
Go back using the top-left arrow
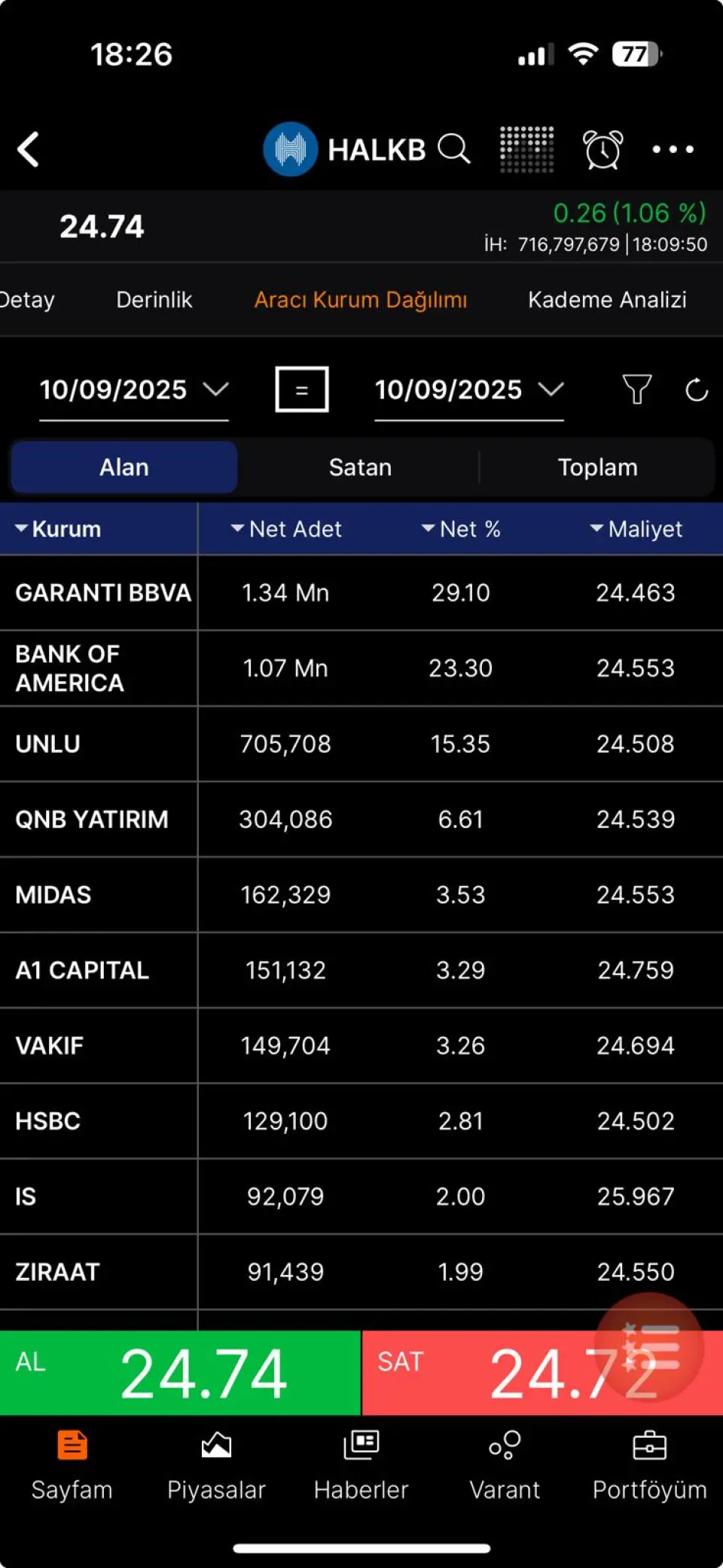click(29, 149)
